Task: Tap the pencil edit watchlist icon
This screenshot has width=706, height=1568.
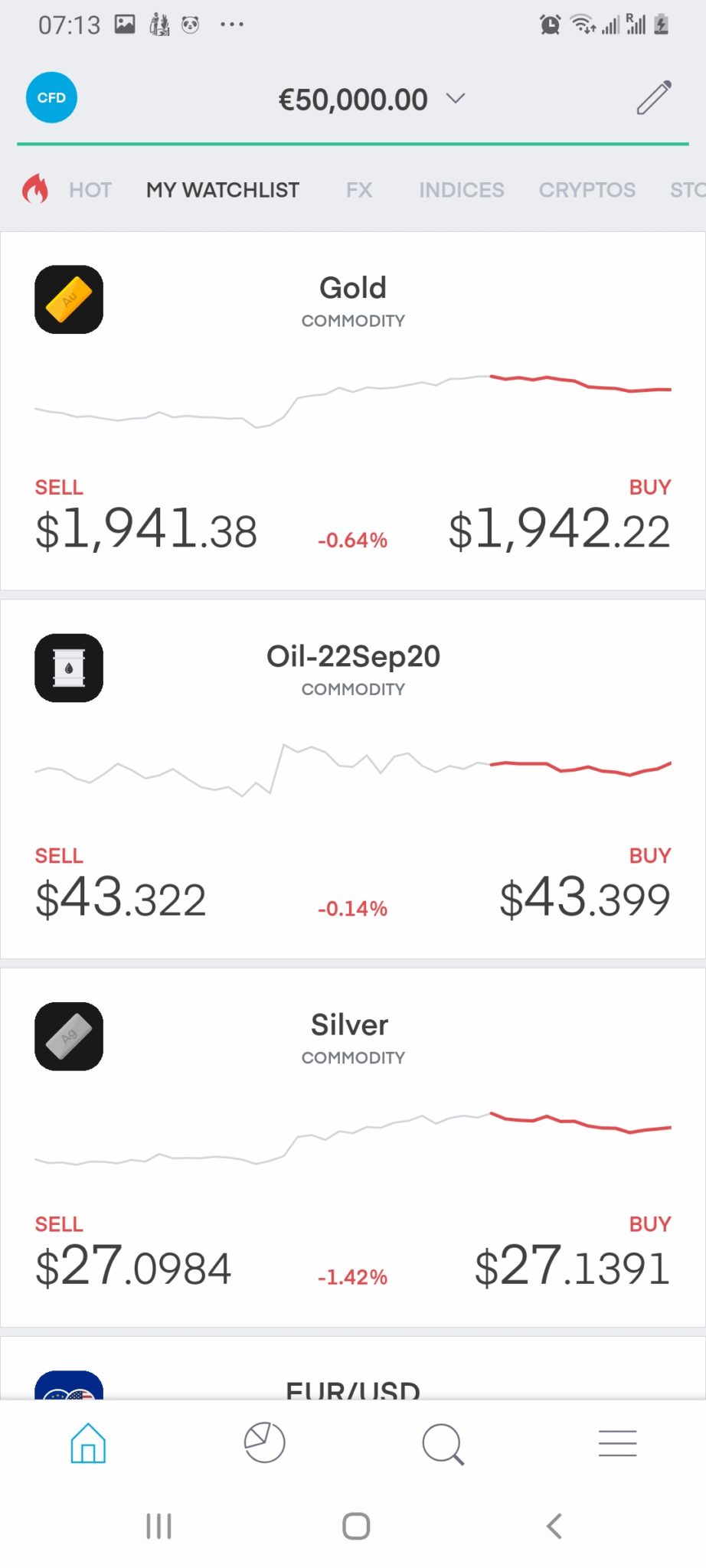Action: (655, 98)
